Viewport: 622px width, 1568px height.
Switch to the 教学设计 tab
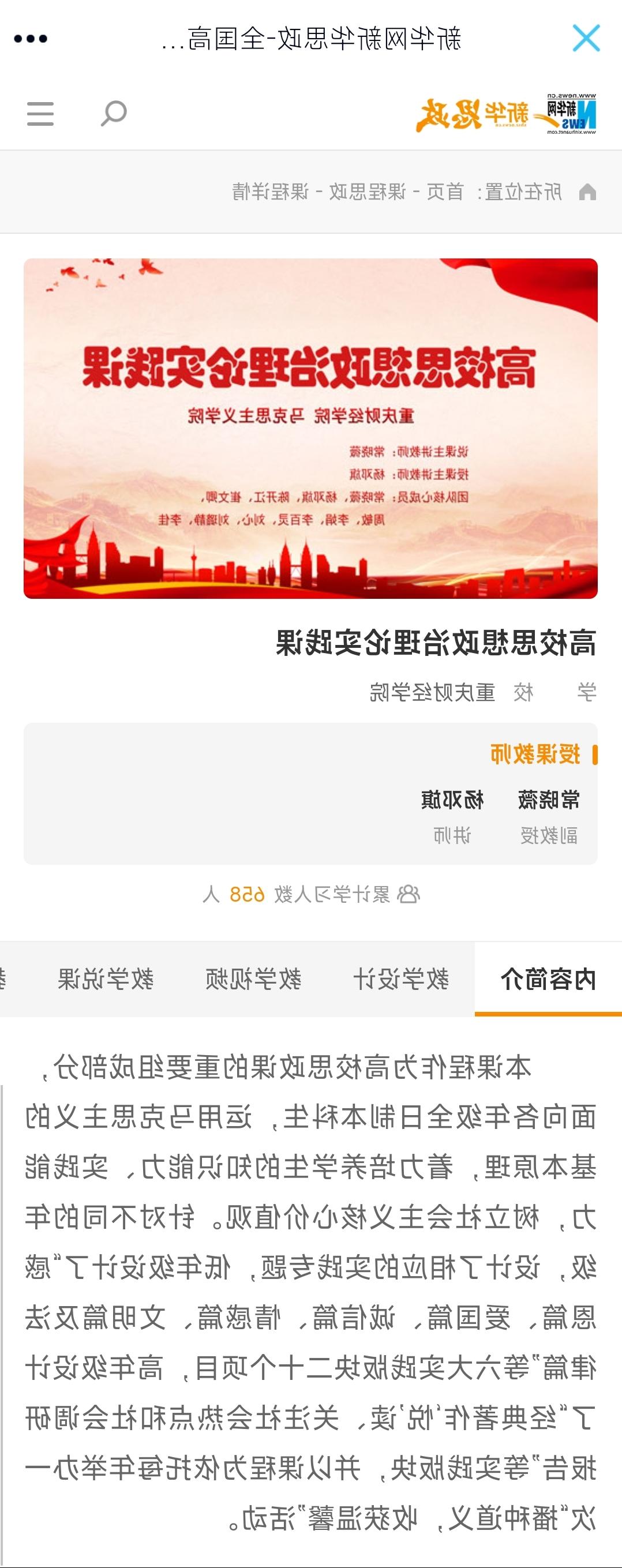tap(400, 979)
